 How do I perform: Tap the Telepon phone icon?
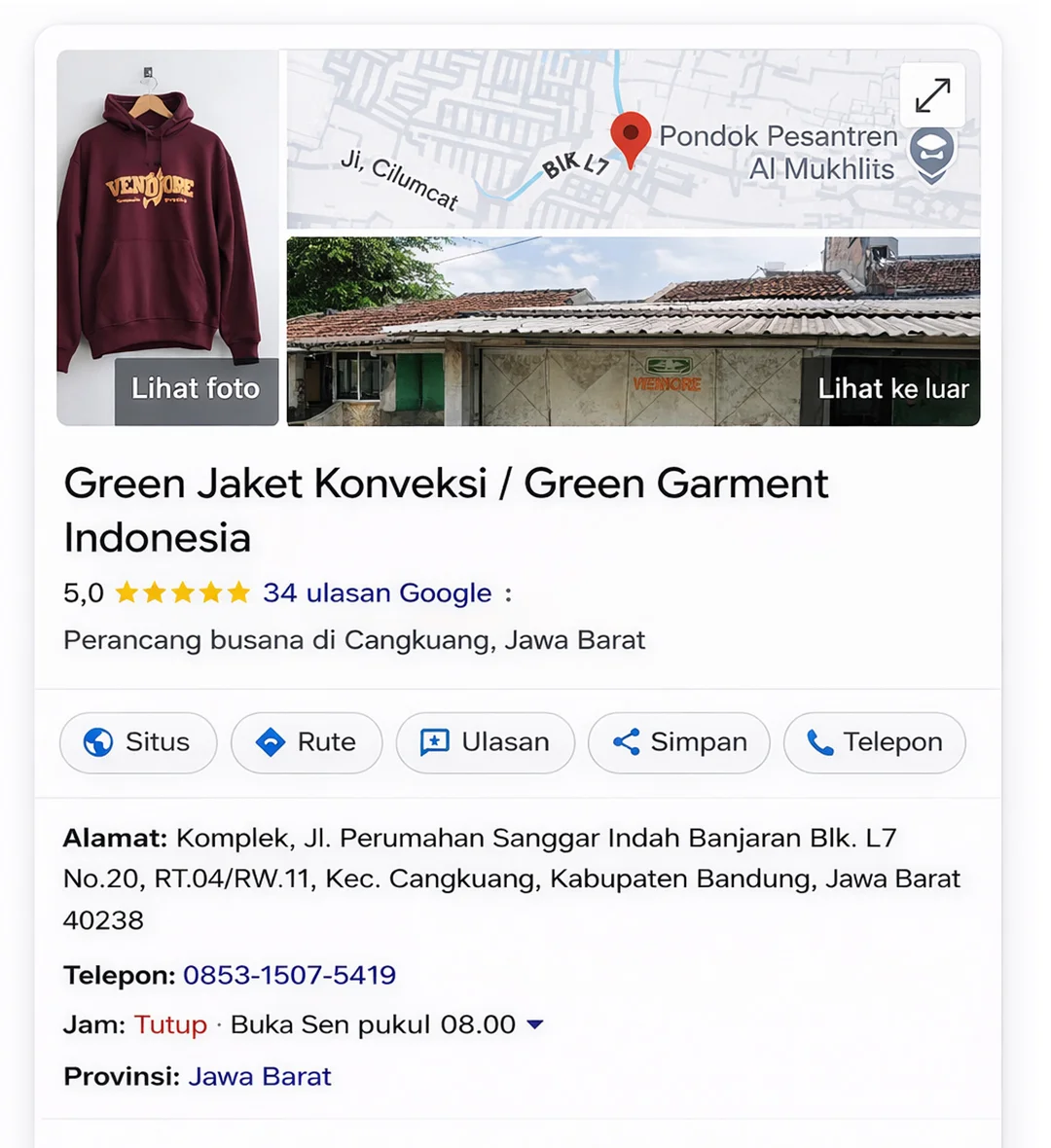[x=820, y=742]
